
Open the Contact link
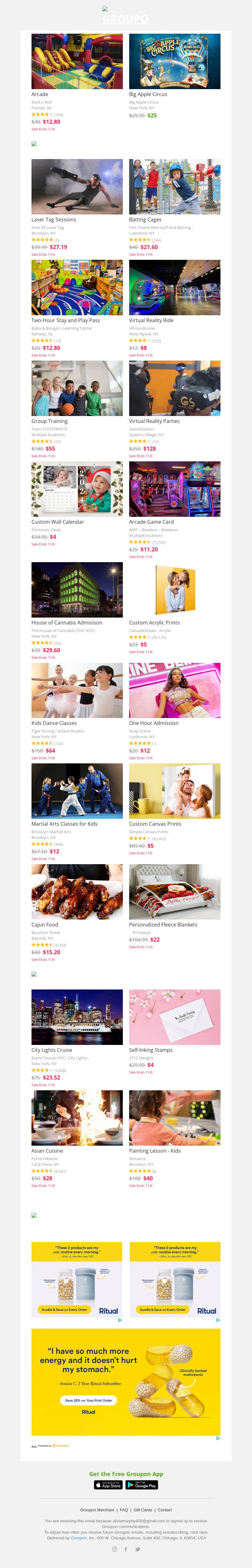click(x=164, y=1509)
